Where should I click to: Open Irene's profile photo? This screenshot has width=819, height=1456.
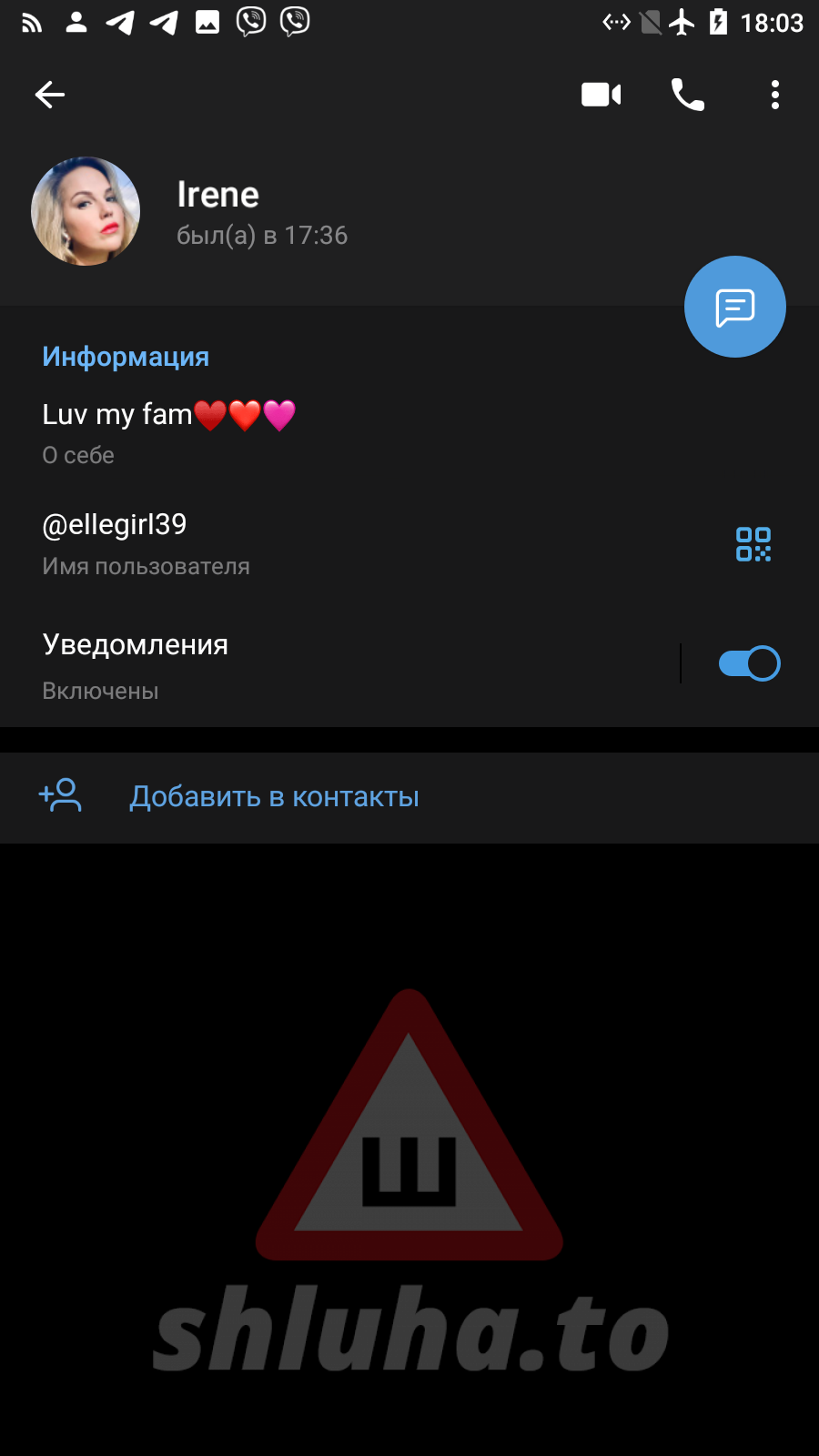(x=86, y=211)
